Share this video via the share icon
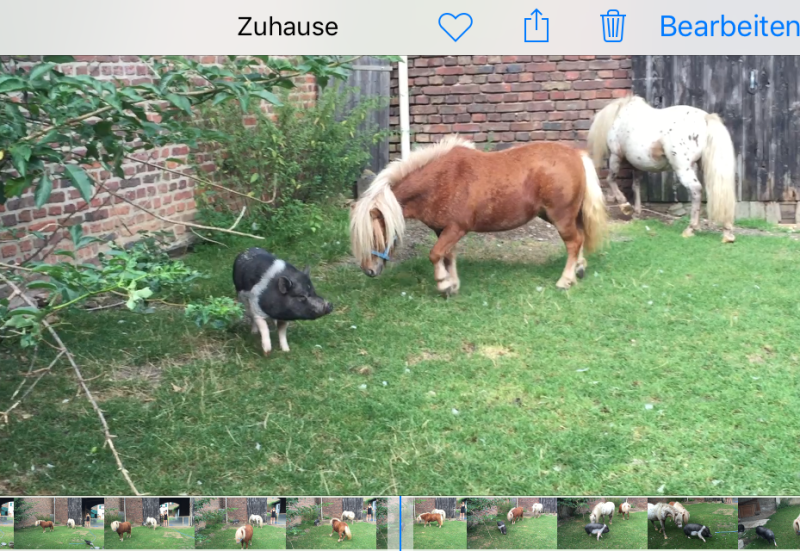The image size is (800, 551). point(537,26)
